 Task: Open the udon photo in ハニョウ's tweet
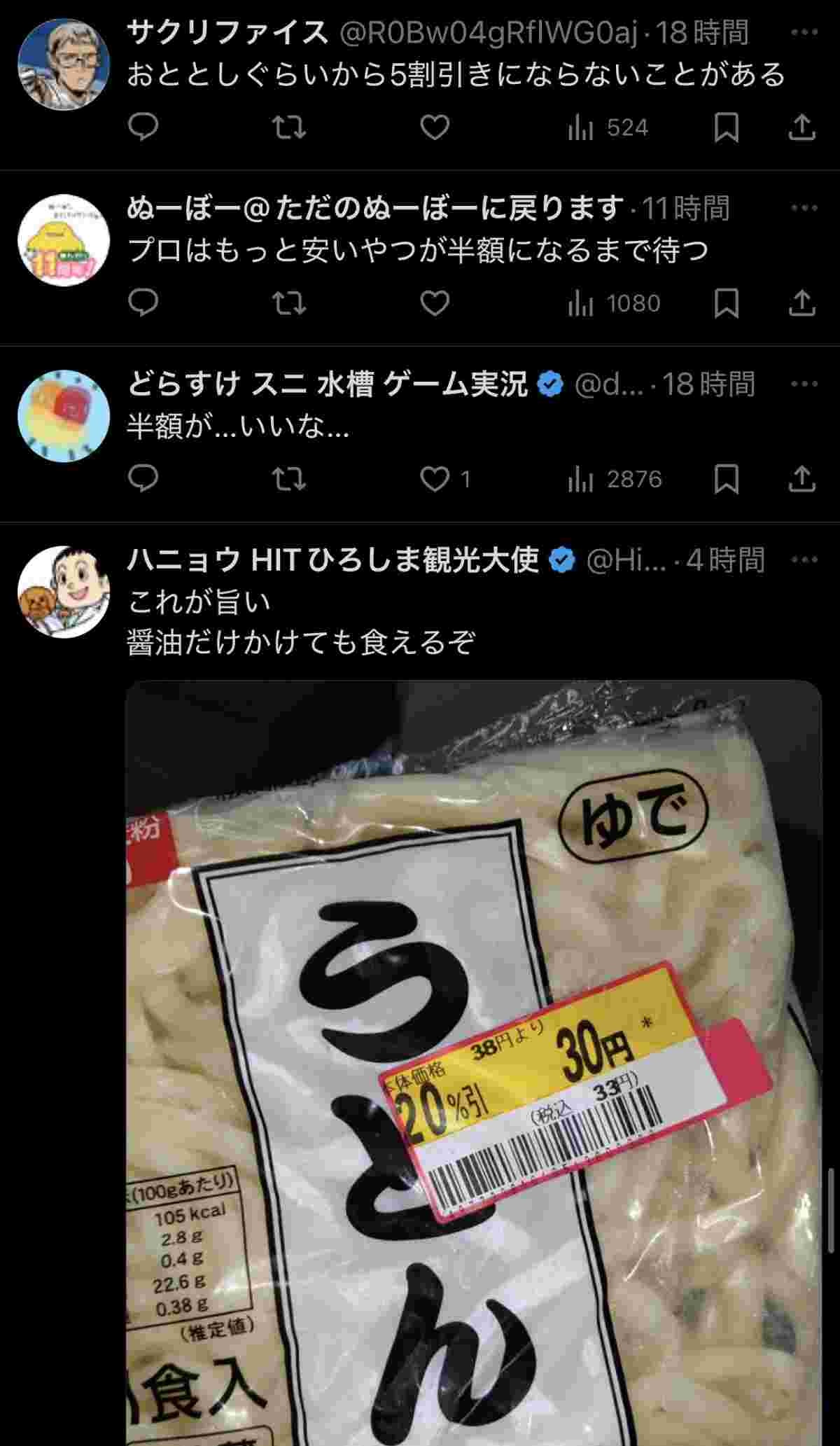[x=473, y=1050]
